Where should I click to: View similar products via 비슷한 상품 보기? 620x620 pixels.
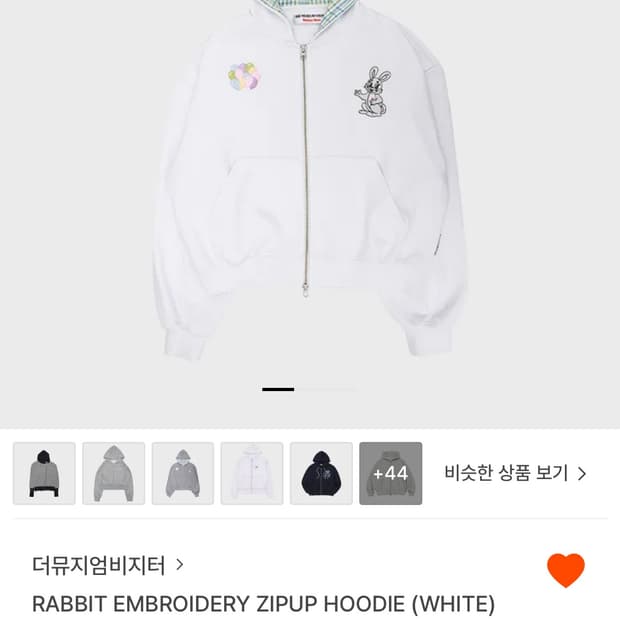[x=515, y=473]
